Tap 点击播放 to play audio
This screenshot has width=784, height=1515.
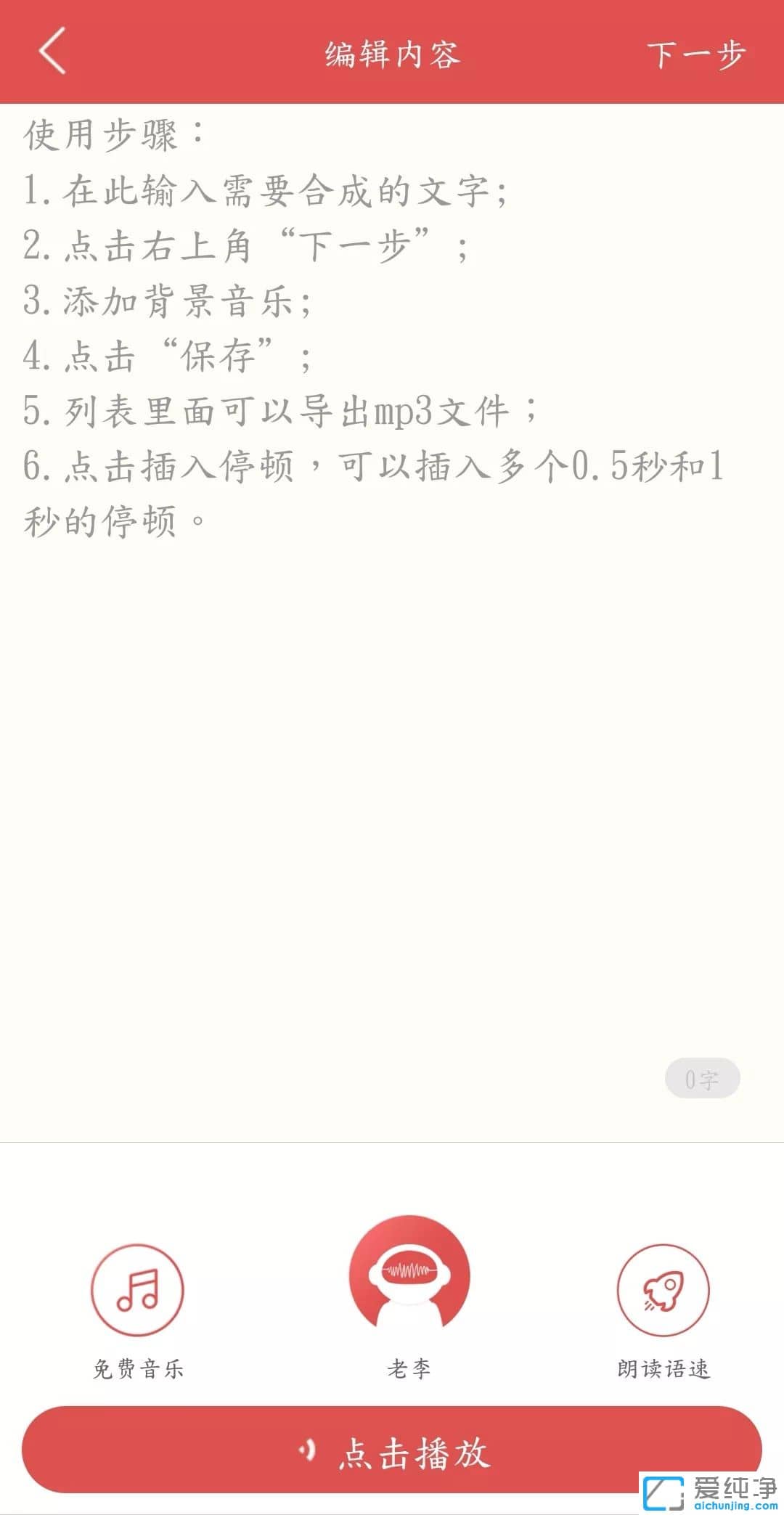point(392,1452)
